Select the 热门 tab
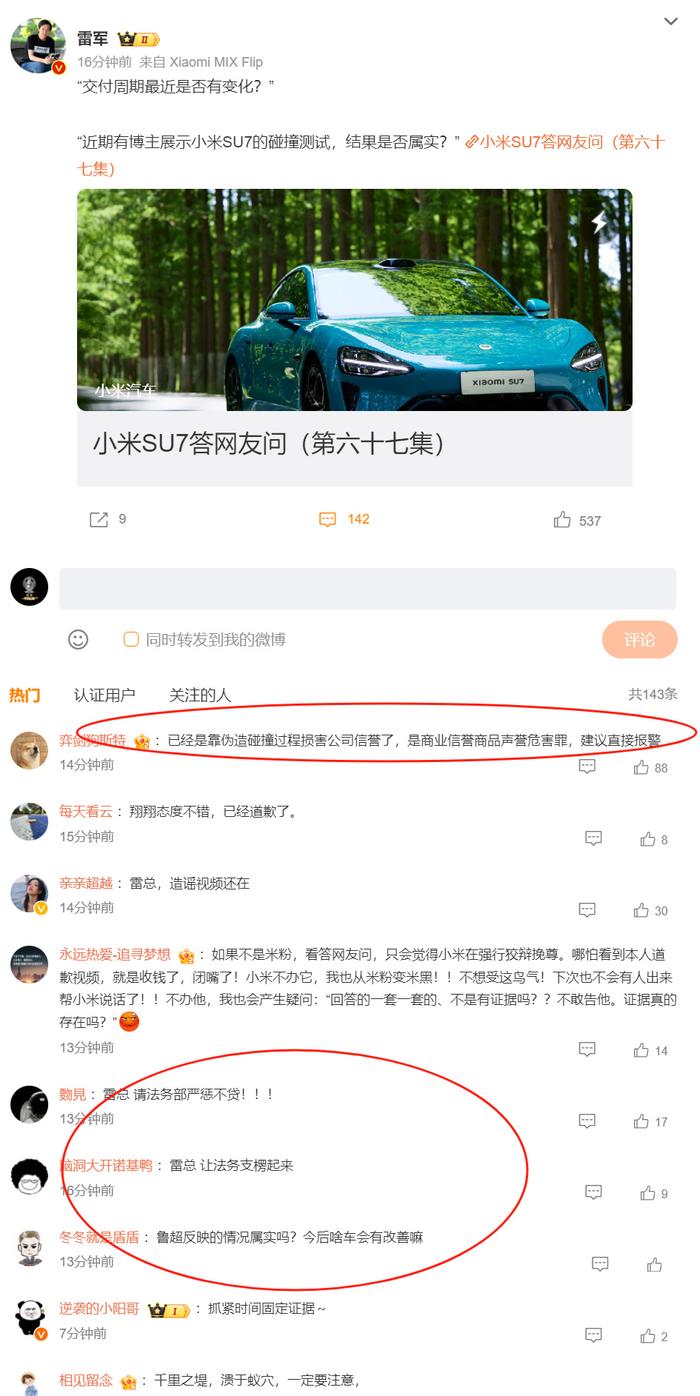Screen dimensions: 700x1396 coord(25,694)
